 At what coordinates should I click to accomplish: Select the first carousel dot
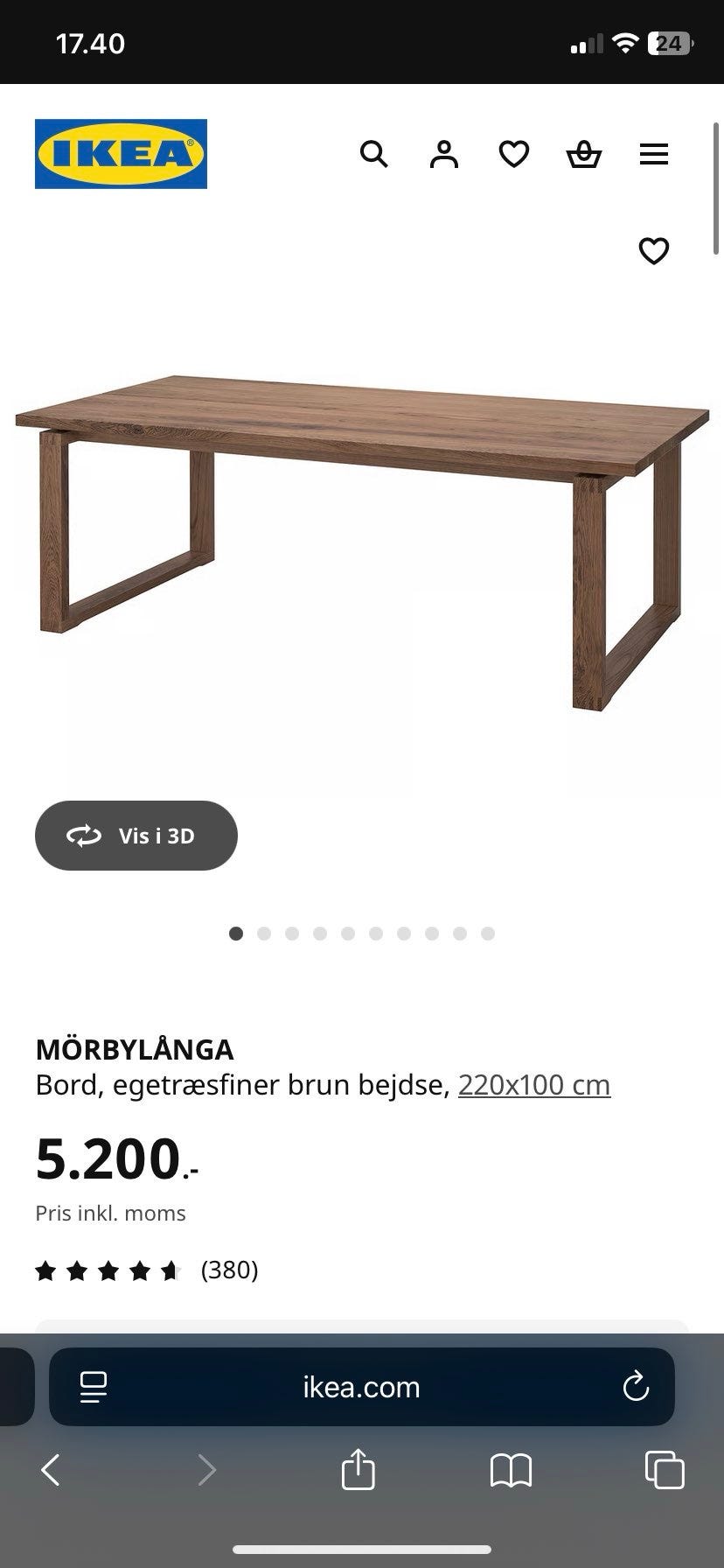pos(236,934)
